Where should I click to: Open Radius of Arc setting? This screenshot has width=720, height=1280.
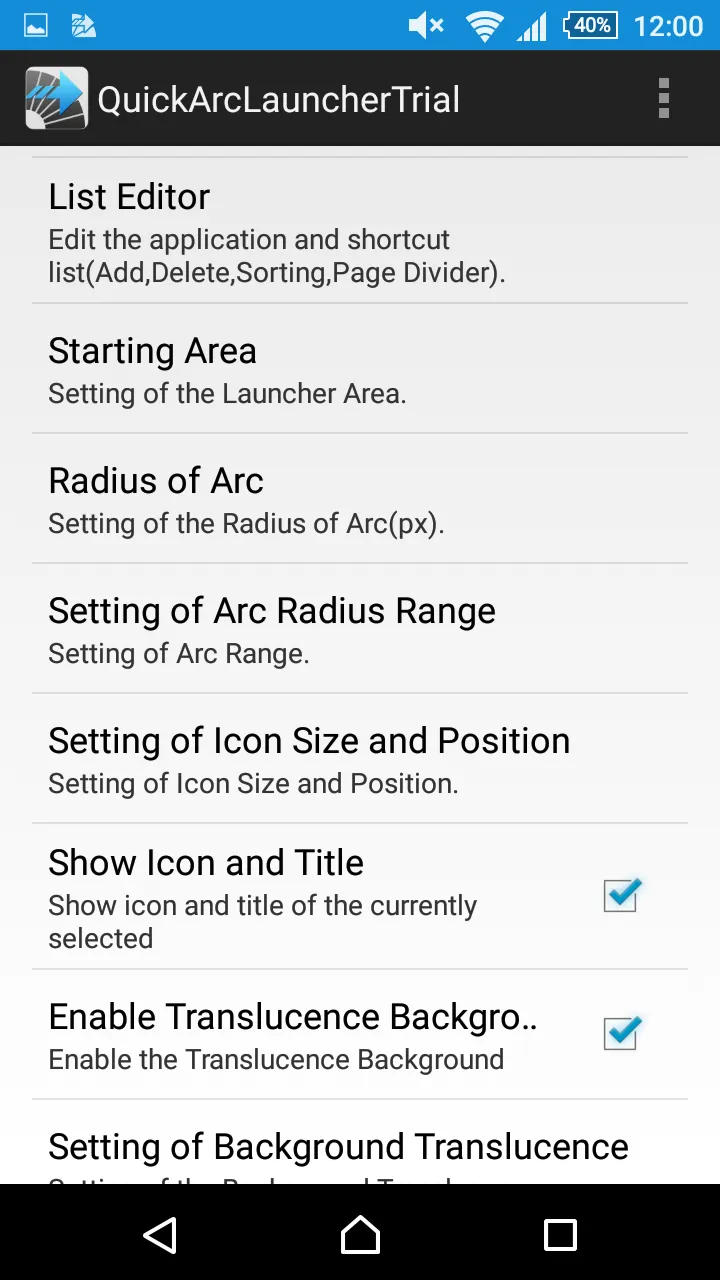[360, 499]
